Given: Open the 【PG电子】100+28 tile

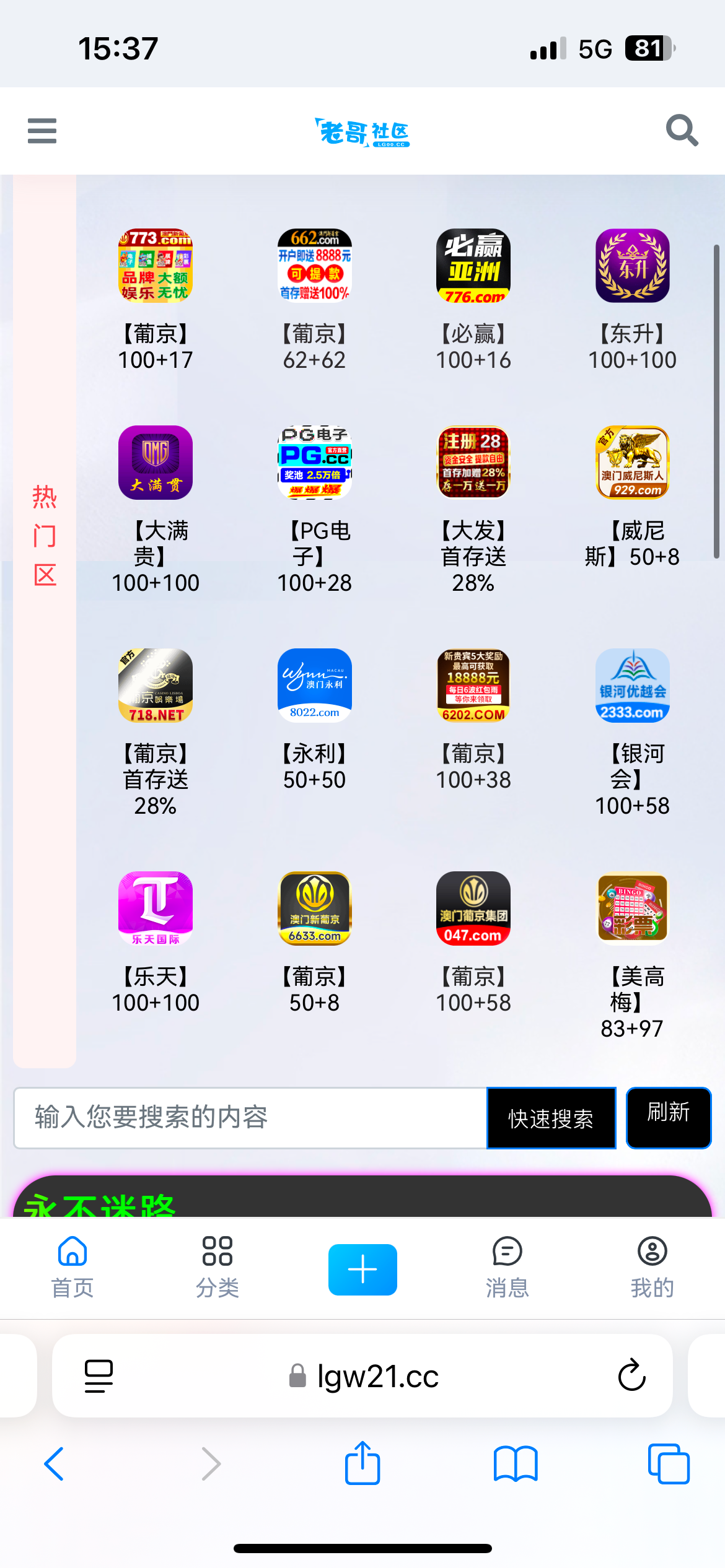Looking at the screenshot, I should click(x=314, y=463).
